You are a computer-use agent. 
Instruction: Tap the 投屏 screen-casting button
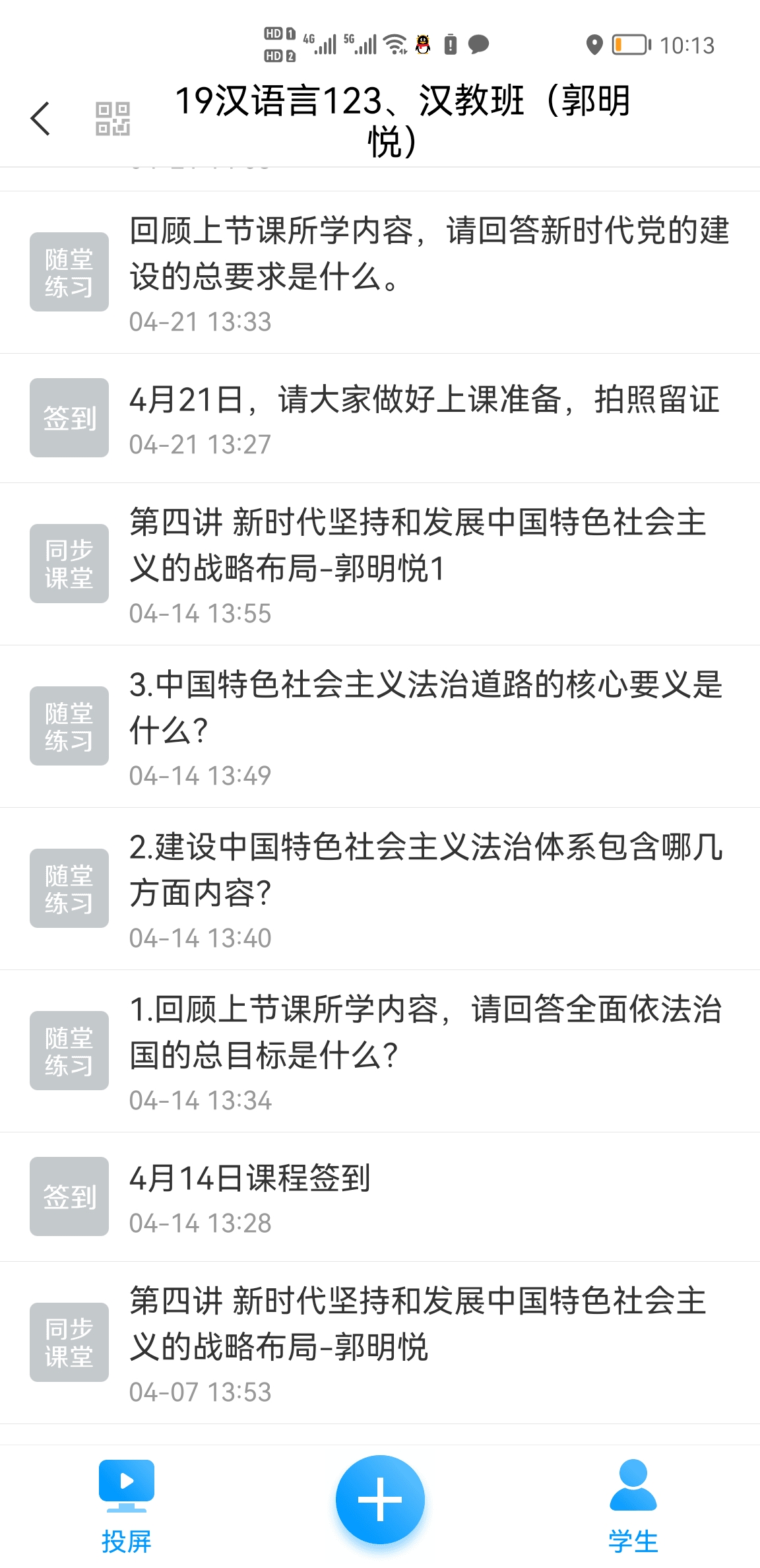[127, 1506]
